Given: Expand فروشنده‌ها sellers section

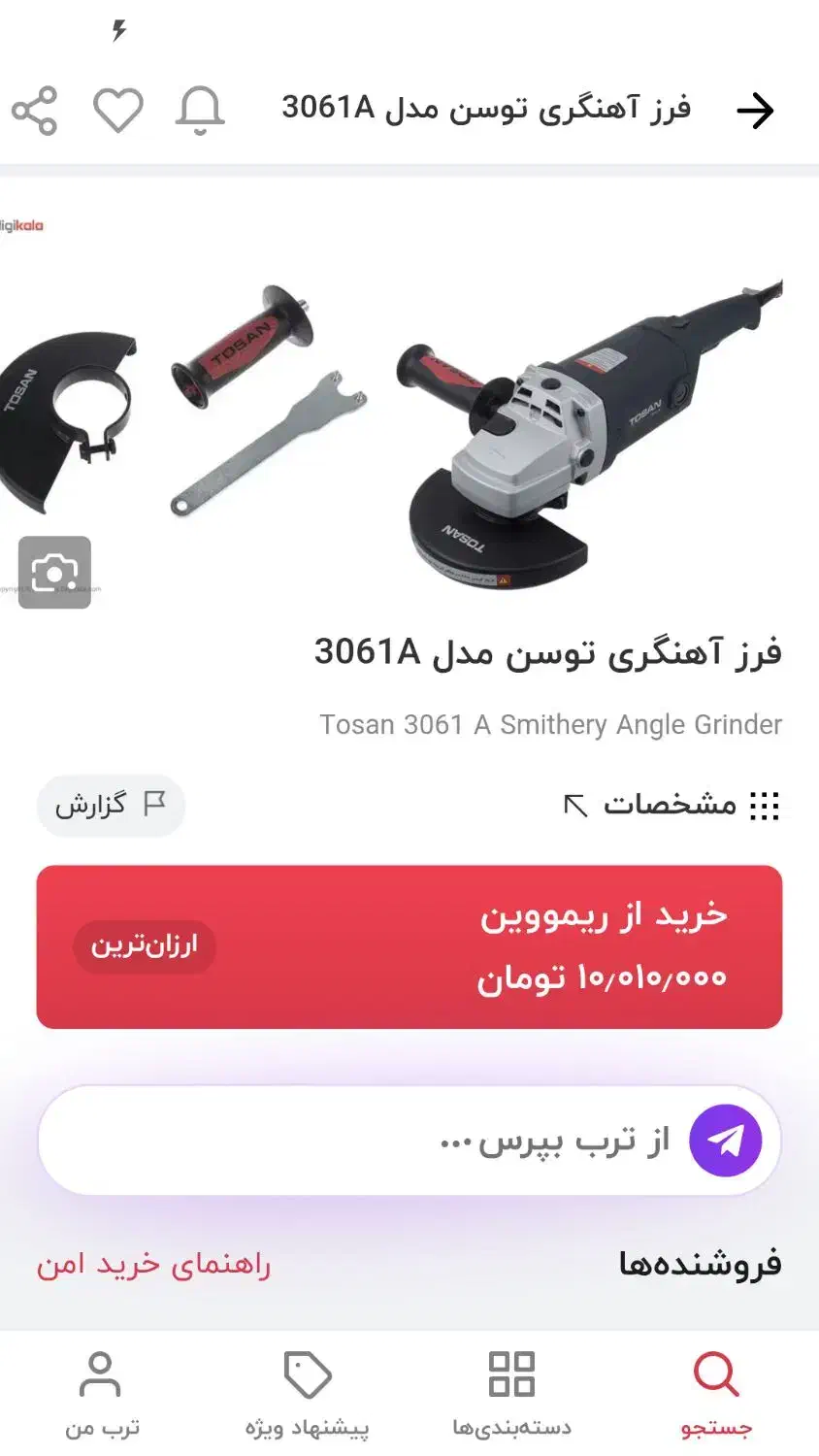Looking at the screenshot, I should pyautogui.click(x=699, y=1264).
